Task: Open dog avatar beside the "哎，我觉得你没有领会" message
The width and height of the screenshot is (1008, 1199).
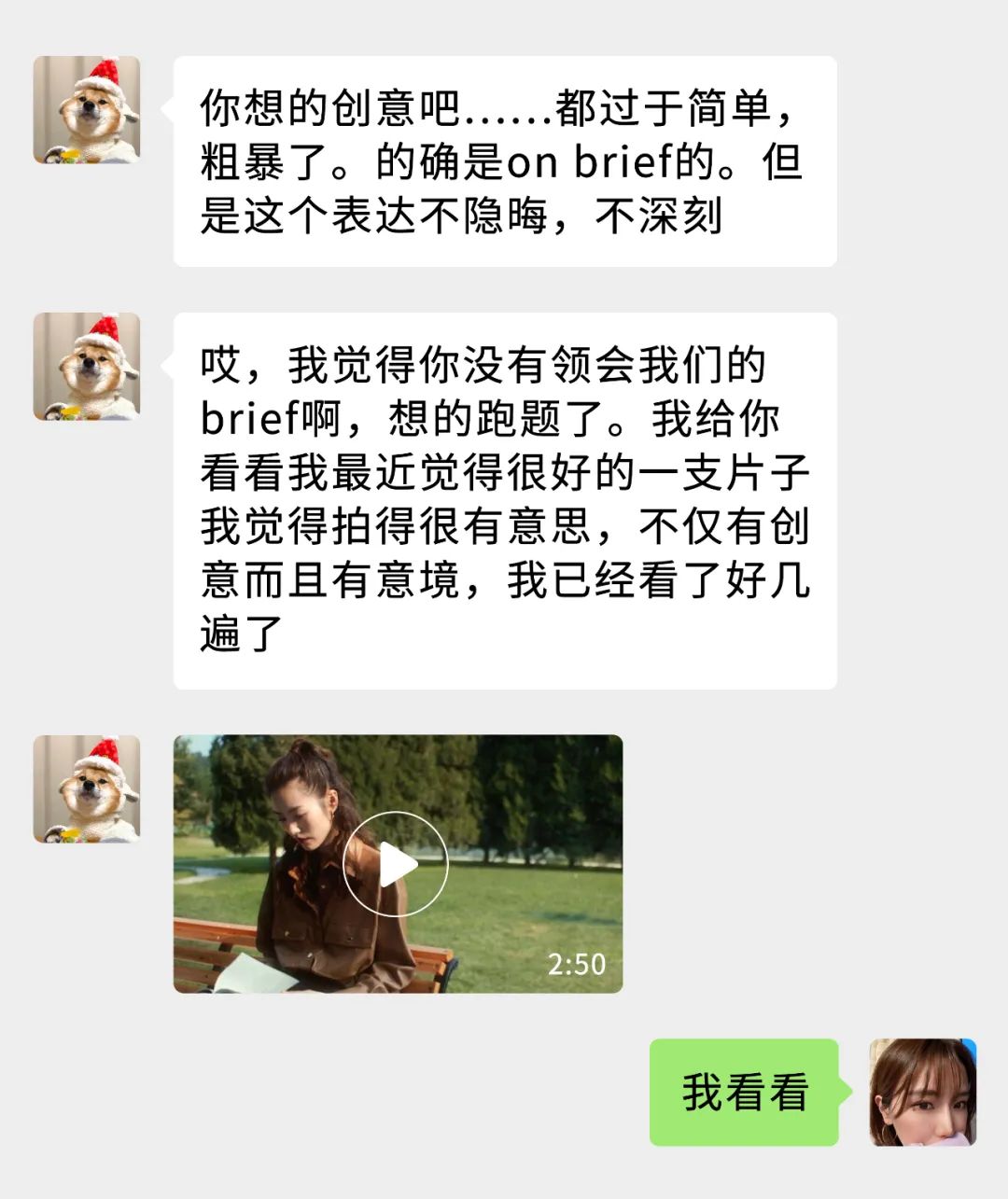Action: coord(87,367)
